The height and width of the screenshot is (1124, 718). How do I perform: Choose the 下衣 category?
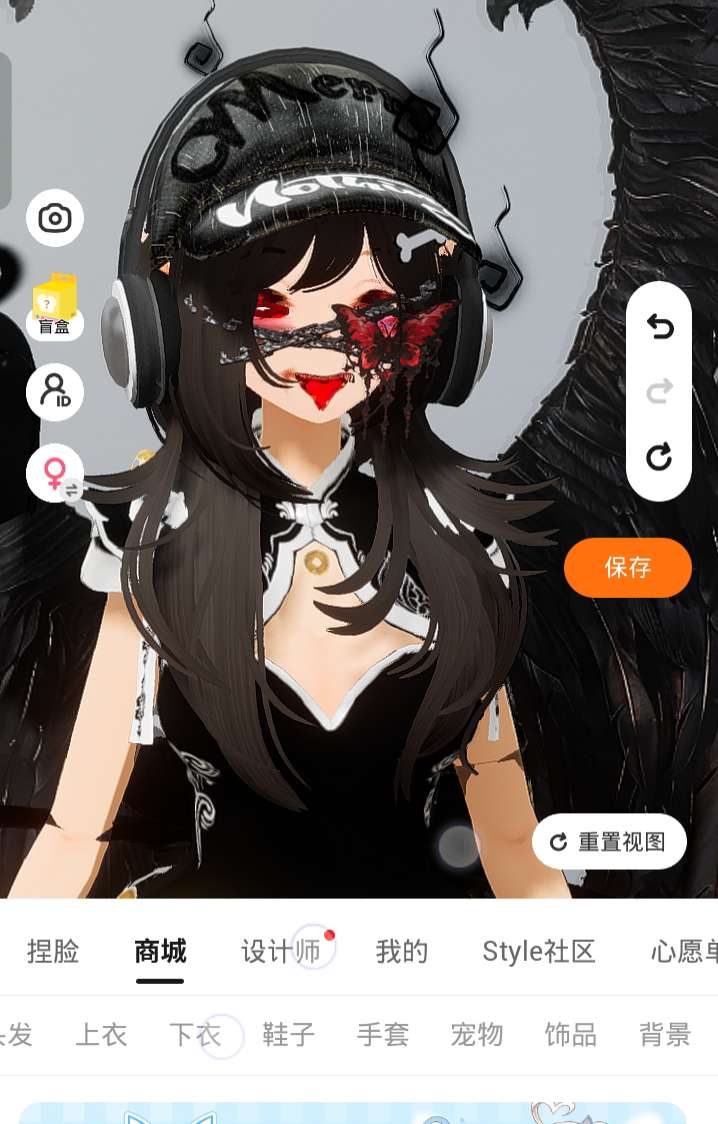tap(195, 1035)
